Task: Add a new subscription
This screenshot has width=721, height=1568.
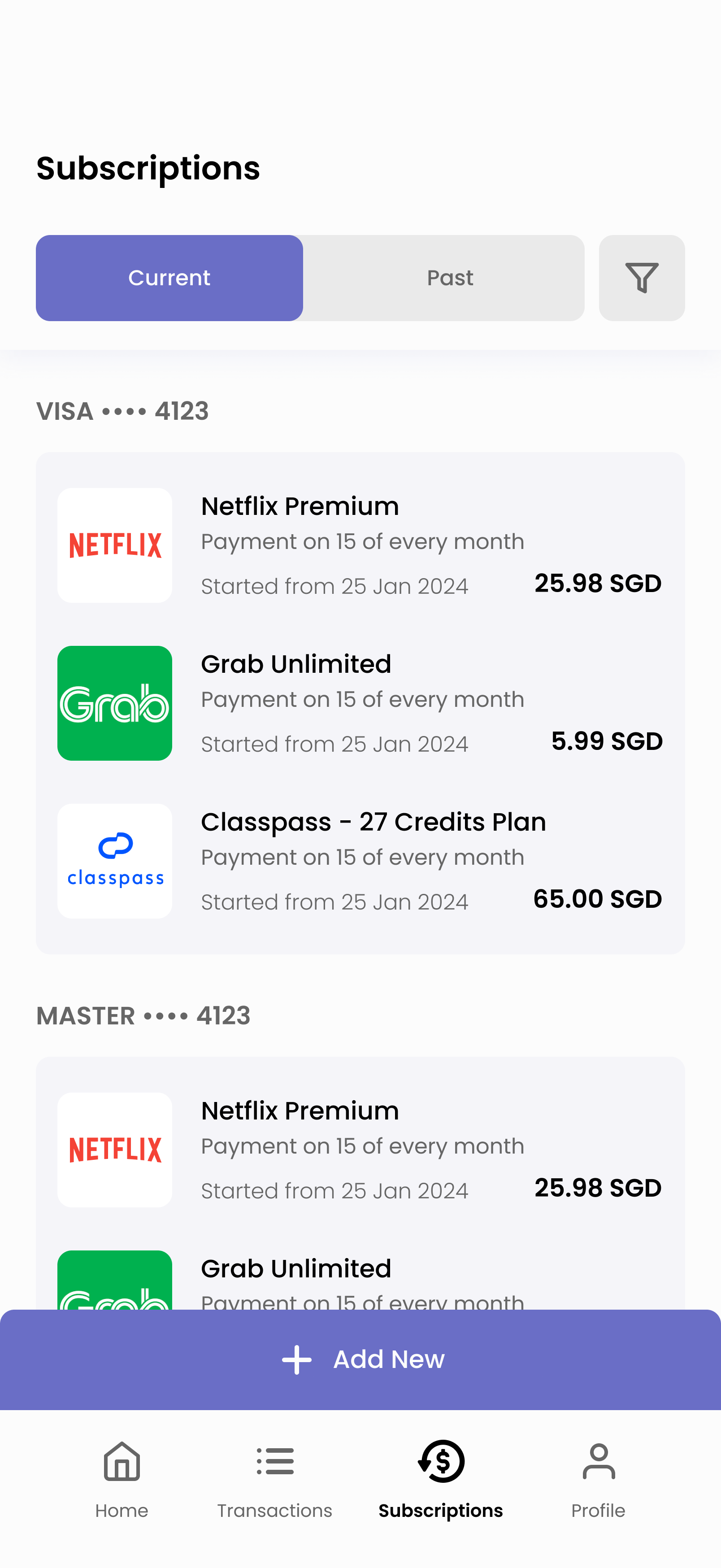Action: pos(360,1359)
